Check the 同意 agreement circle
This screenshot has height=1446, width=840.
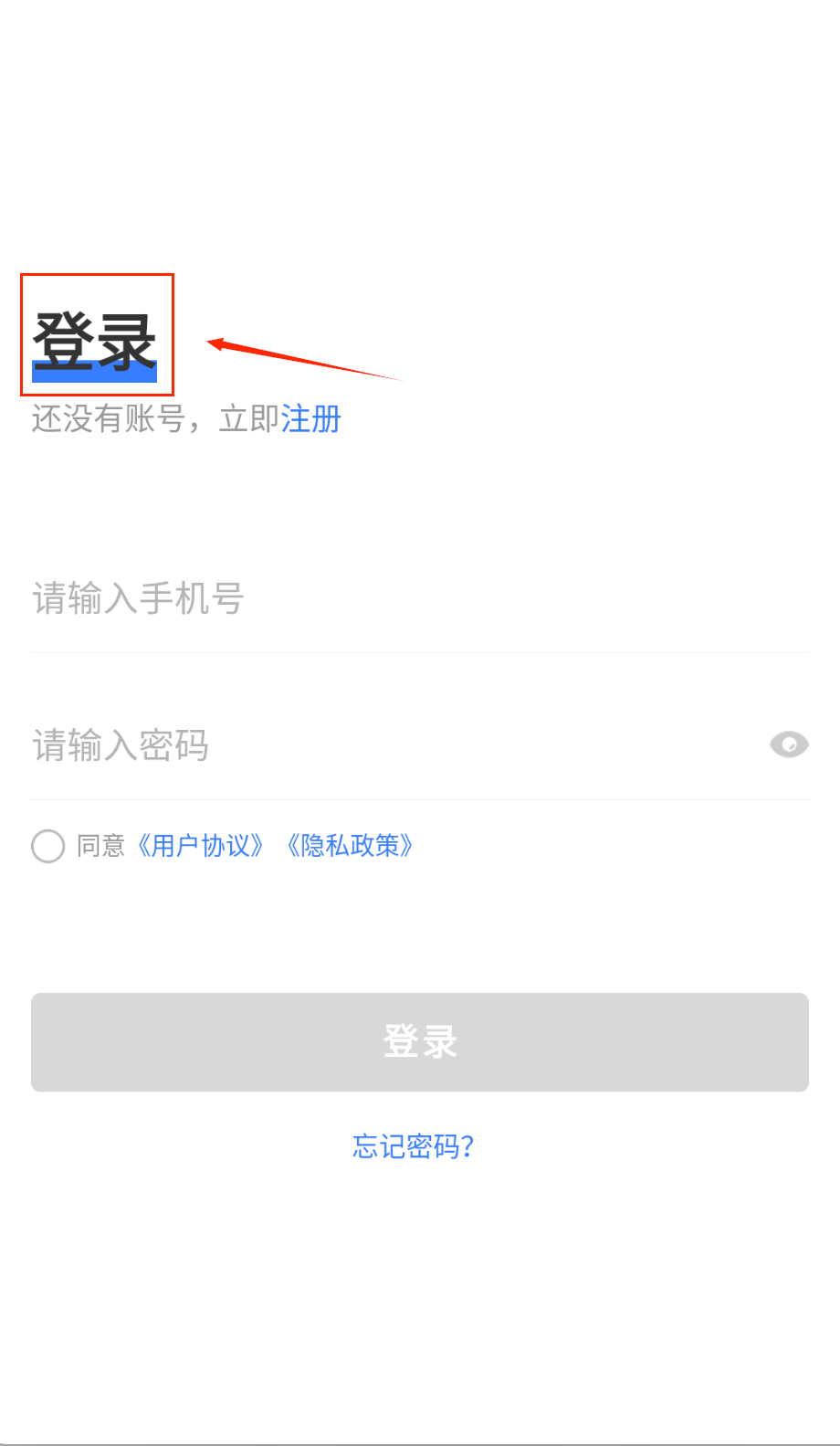[47, 846]
